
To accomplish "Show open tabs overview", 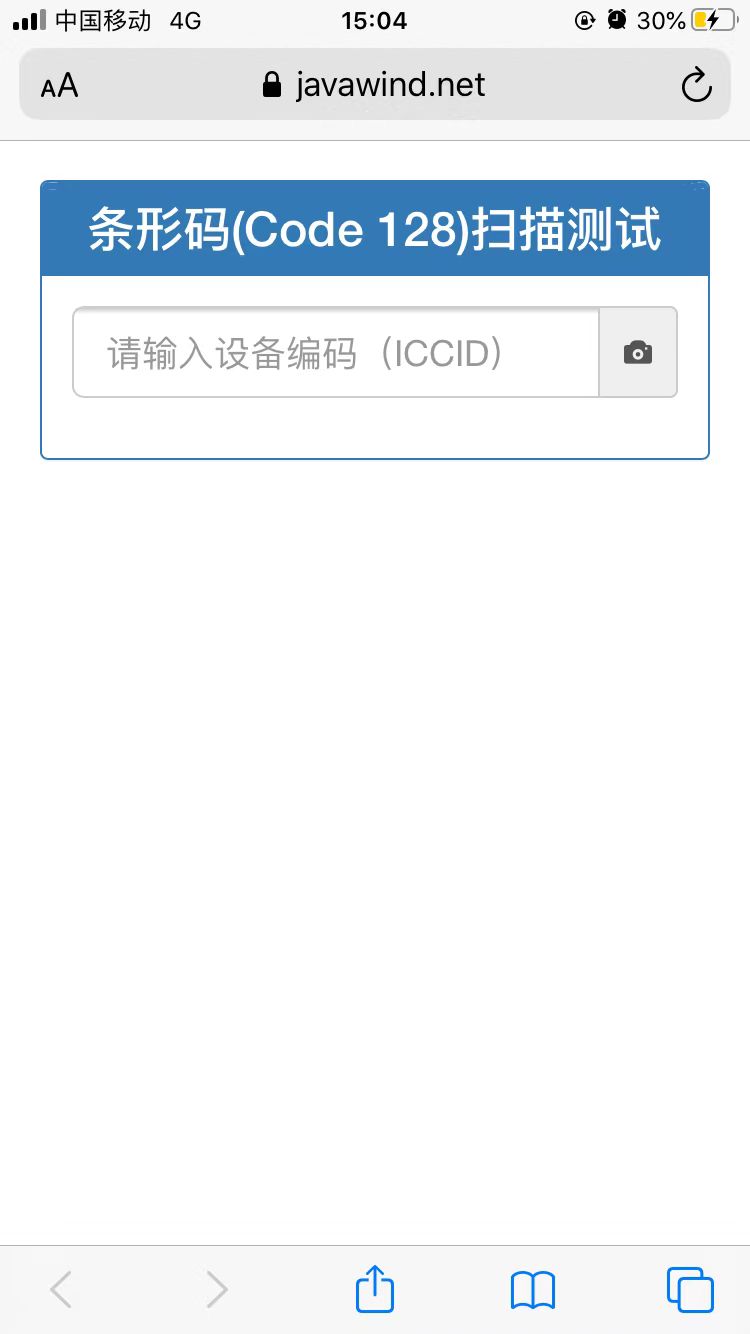I will (x=690, y=1290).
